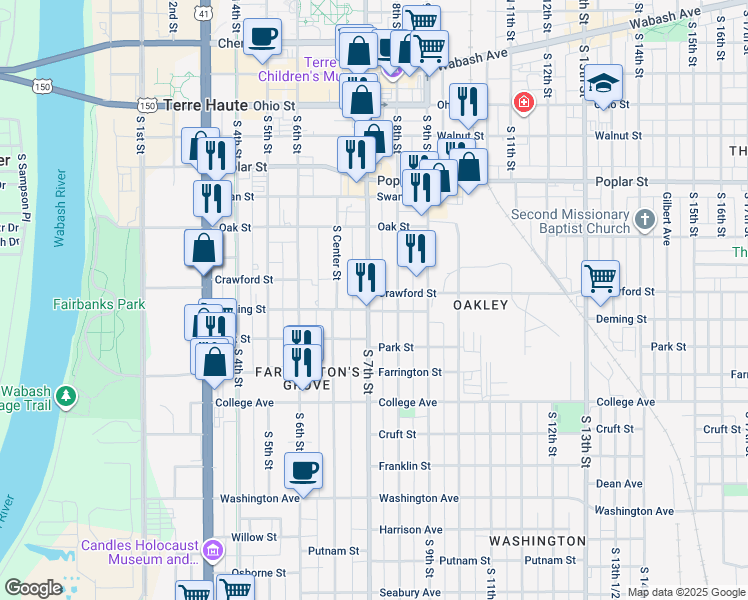Tap the graduation cap school marker

pyautogui.click(x=603, y=83)
